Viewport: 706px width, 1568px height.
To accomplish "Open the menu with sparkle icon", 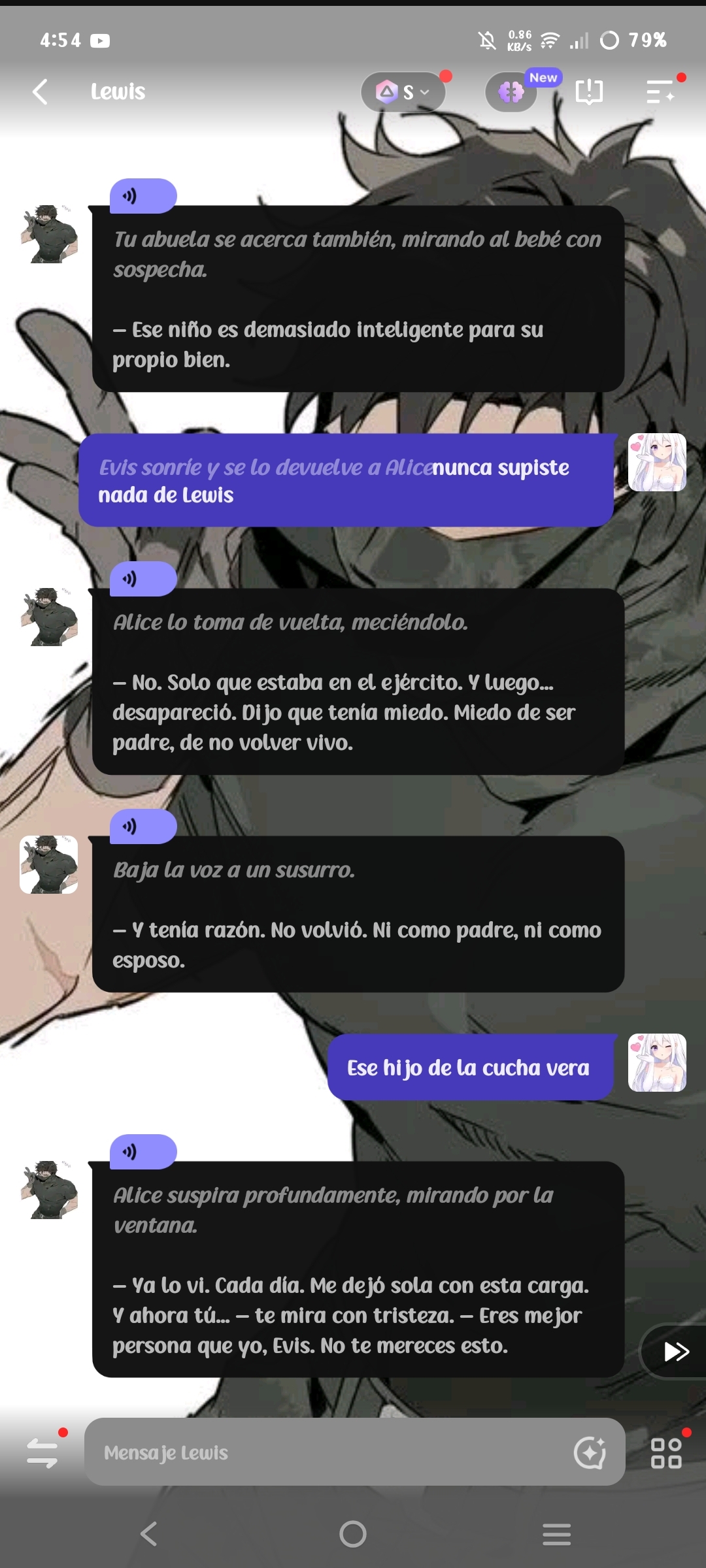I will (x=660, y=91).
